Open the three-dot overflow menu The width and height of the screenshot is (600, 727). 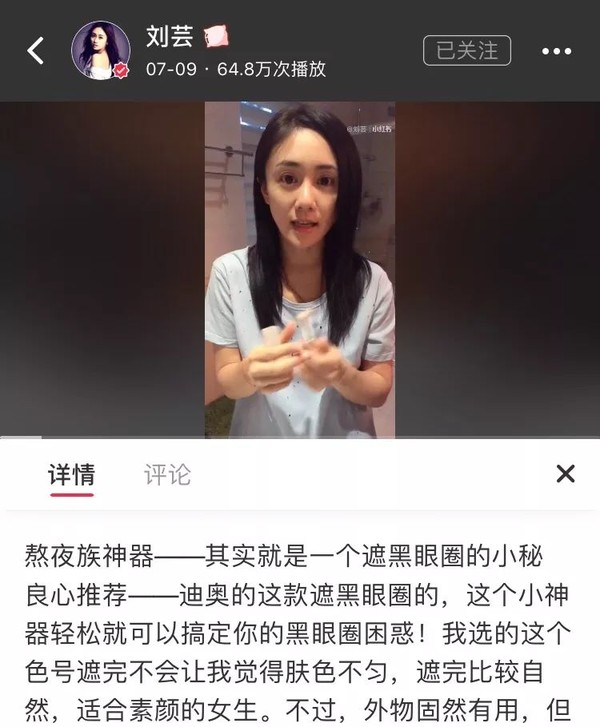tap(556, 51)
